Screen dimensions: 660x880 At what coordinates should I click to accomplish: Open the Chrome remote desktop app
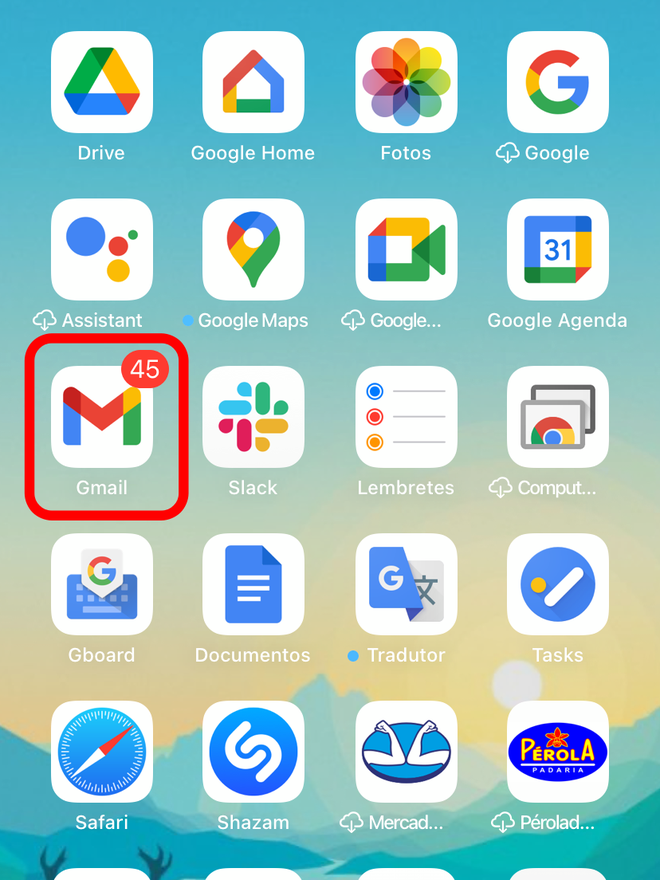tap(557, 417)
